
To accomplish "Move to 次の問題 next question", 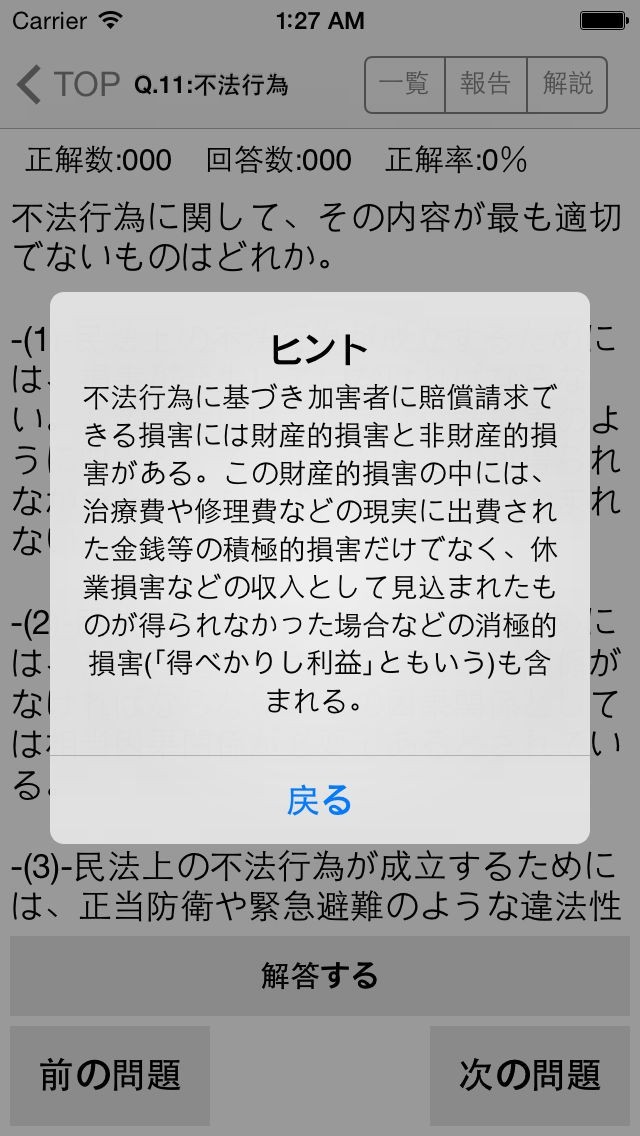I will [530, 1075].
